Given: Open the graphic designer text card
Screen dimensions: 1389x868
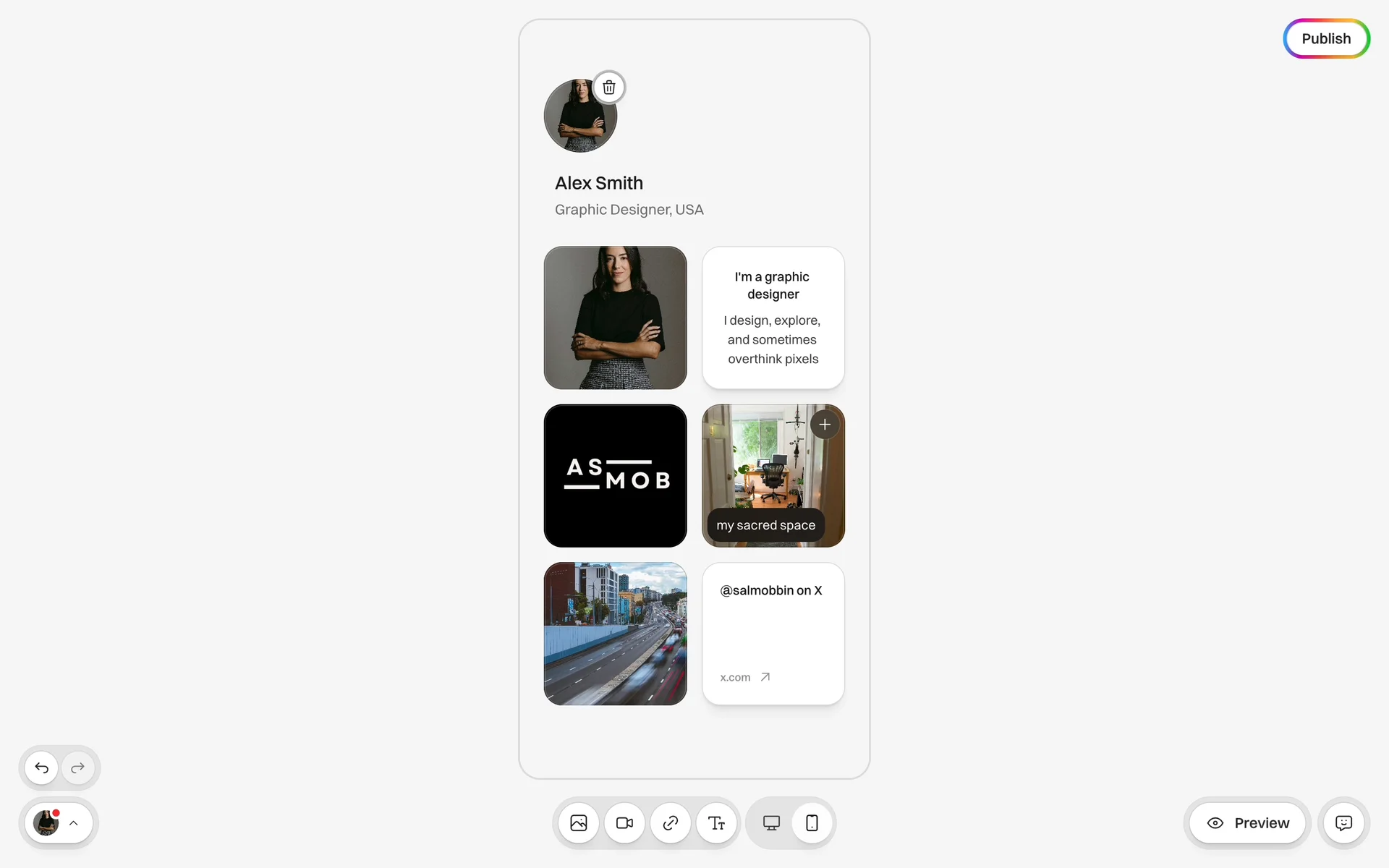Looking at the screenshot, I should 773,318.
